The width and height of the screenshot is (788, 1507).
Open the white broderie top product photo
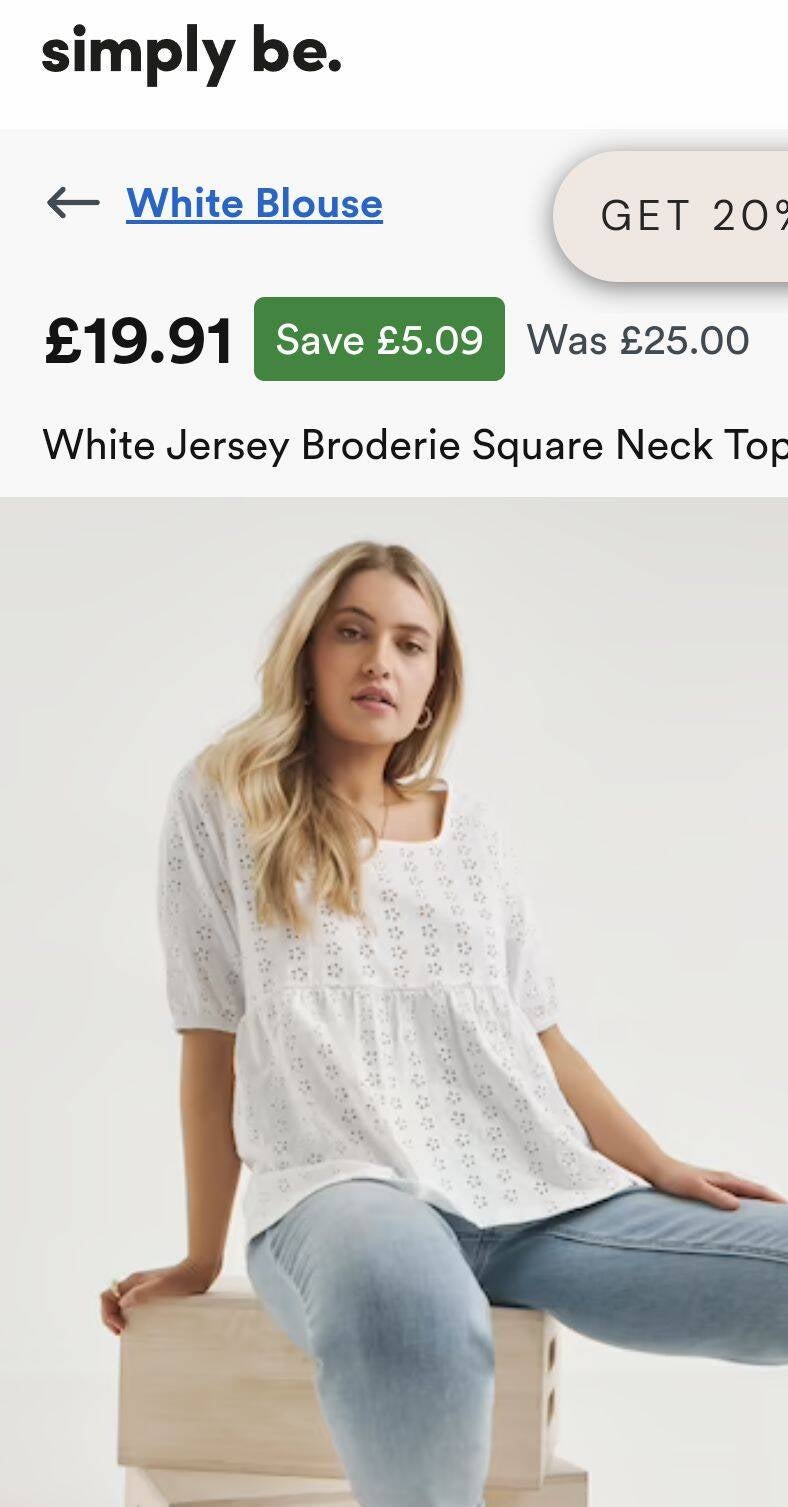[394, 1000]
